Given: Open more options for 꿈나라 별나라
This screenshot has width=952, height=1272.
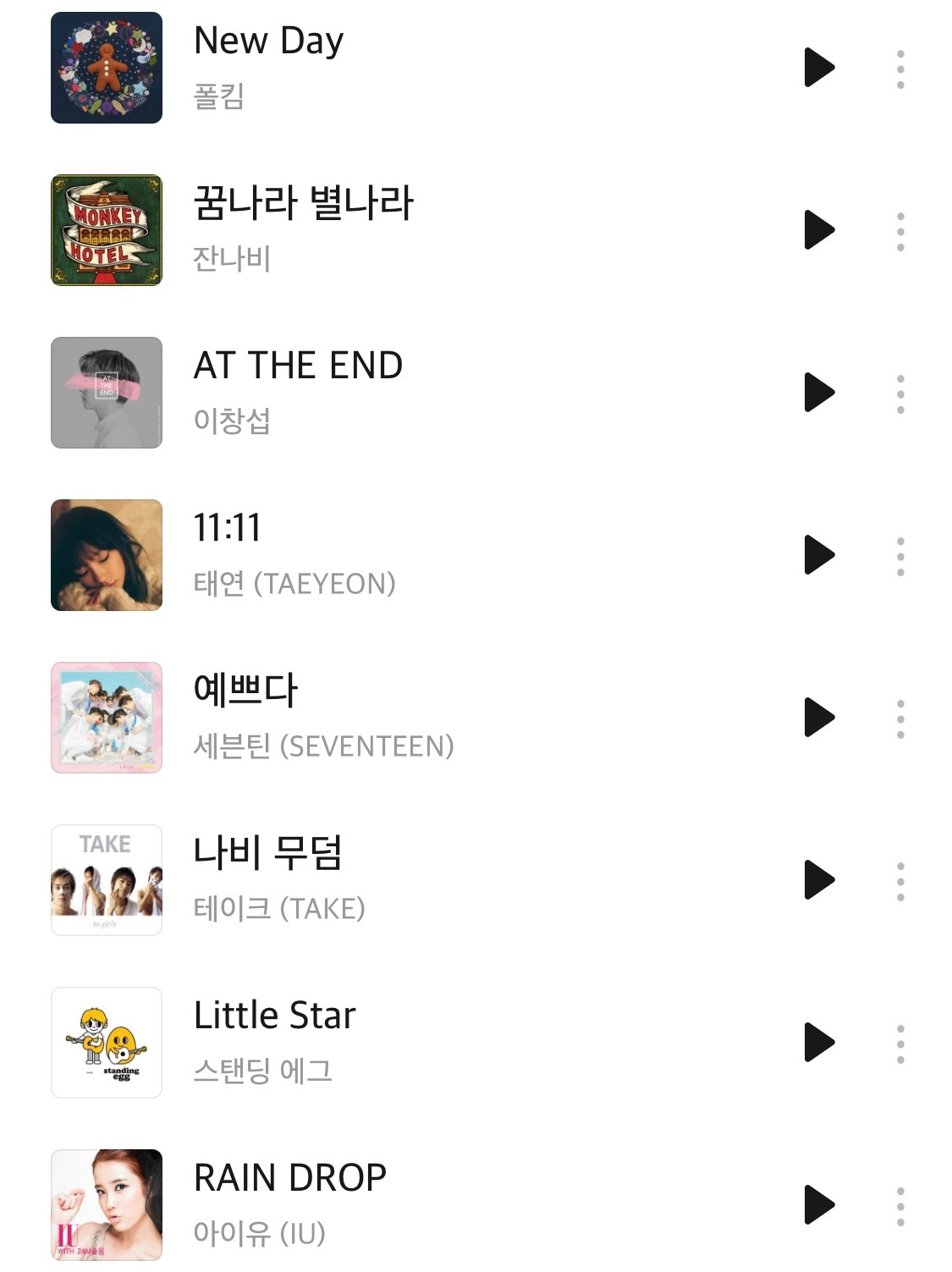Looking at the screenshot, I should point(900,231).
